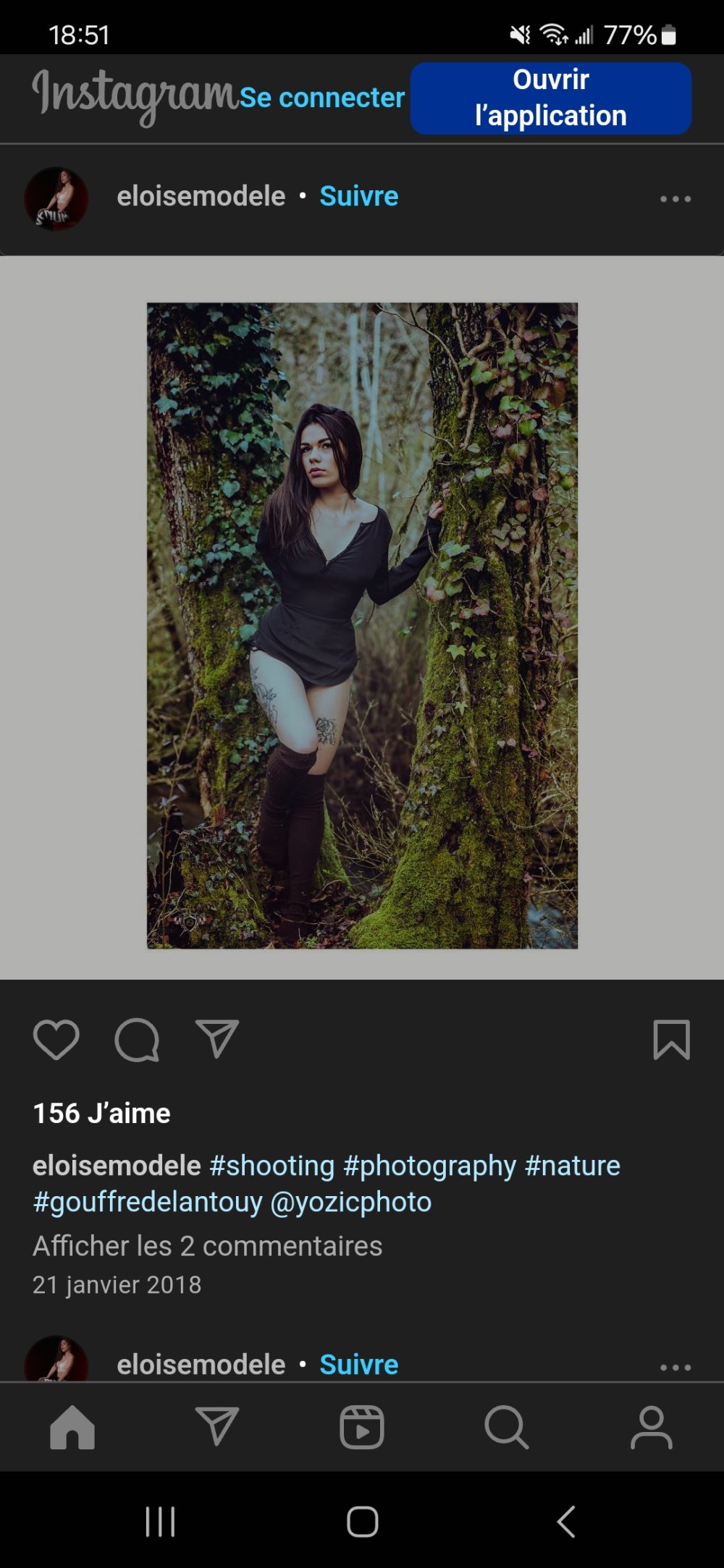The height and width of the screenshot is (1568, 724).
Task: Open the Search tab in the bottom bar
Action: coord(506,1427)
